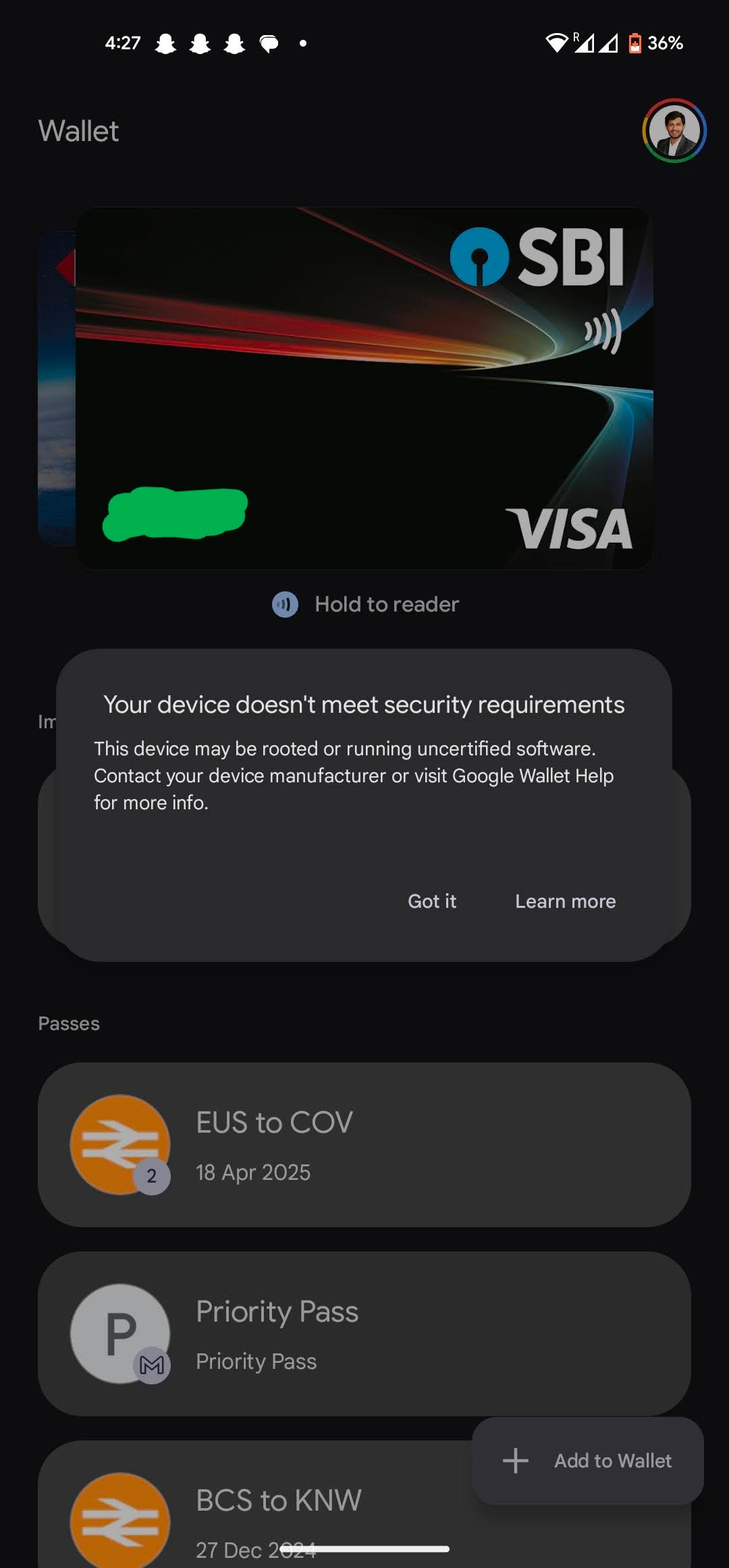The width and height of the screenshot is (729, 1568).
Task: Select the SBI Visa card
Action: 364,388
